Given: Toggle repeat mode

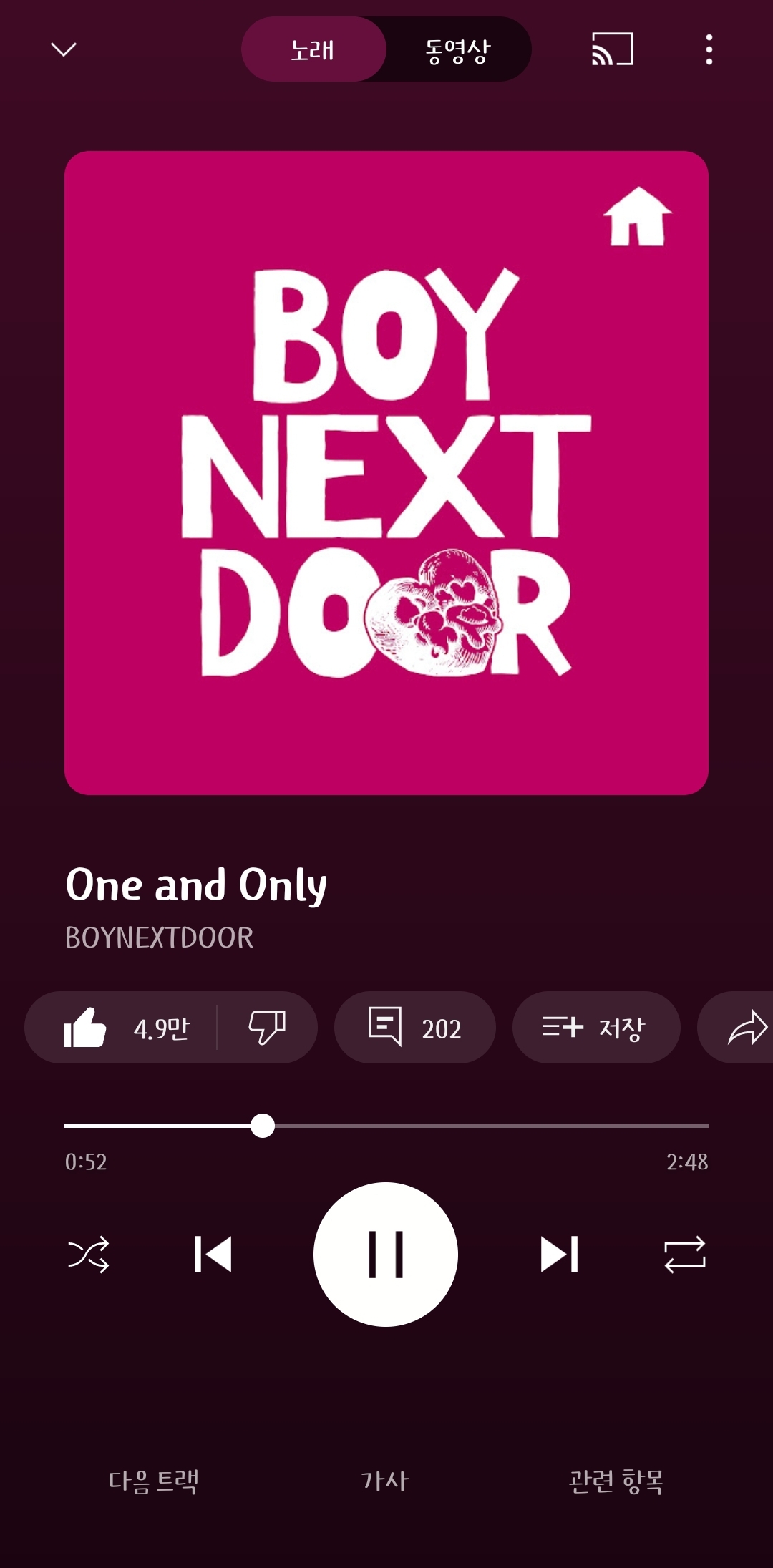Looking at the screenshot, I should [x=685, y=1255].
